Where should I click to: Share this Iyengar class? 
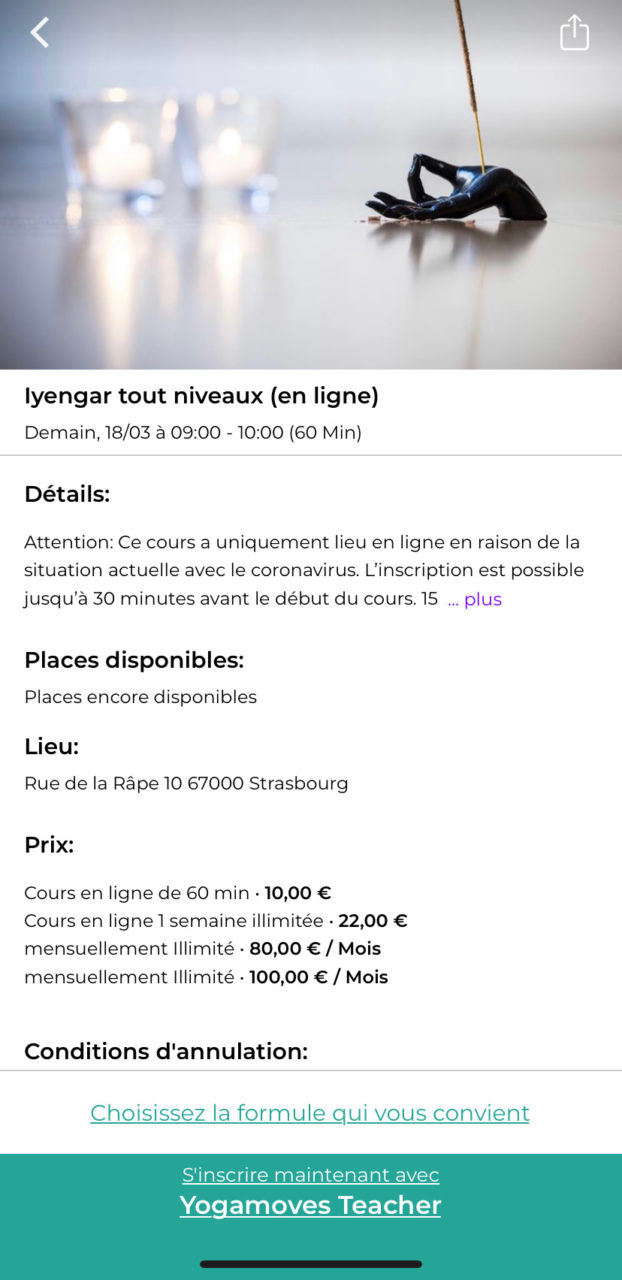[x=574, y=32]
